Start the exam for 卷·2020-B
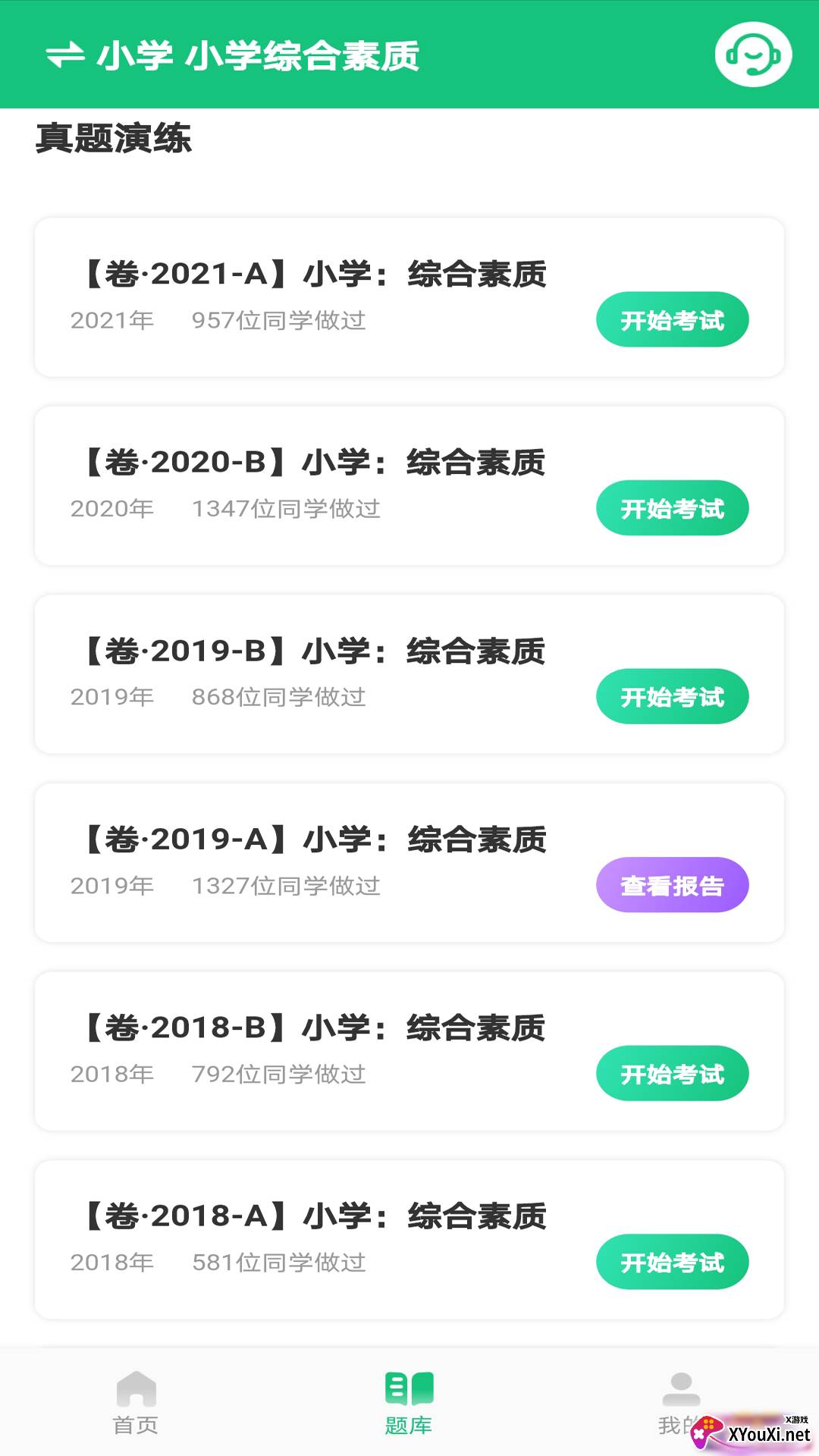The image size is (819, 1456). click(x=672, y=508)
